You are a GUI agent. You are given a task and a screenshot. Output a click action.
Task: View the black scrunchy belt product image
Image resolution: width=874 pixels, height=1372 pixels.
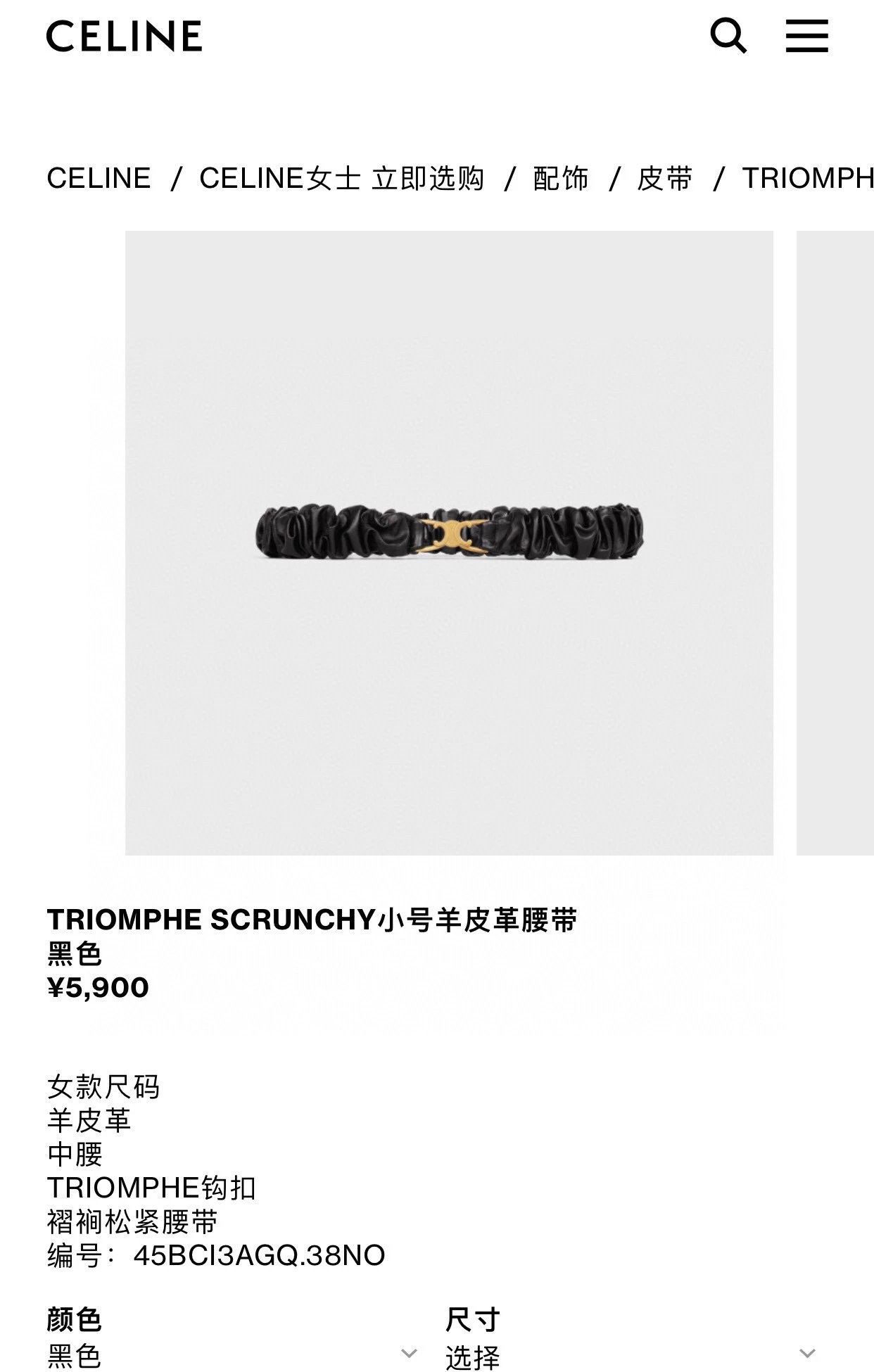coord(449,542)
